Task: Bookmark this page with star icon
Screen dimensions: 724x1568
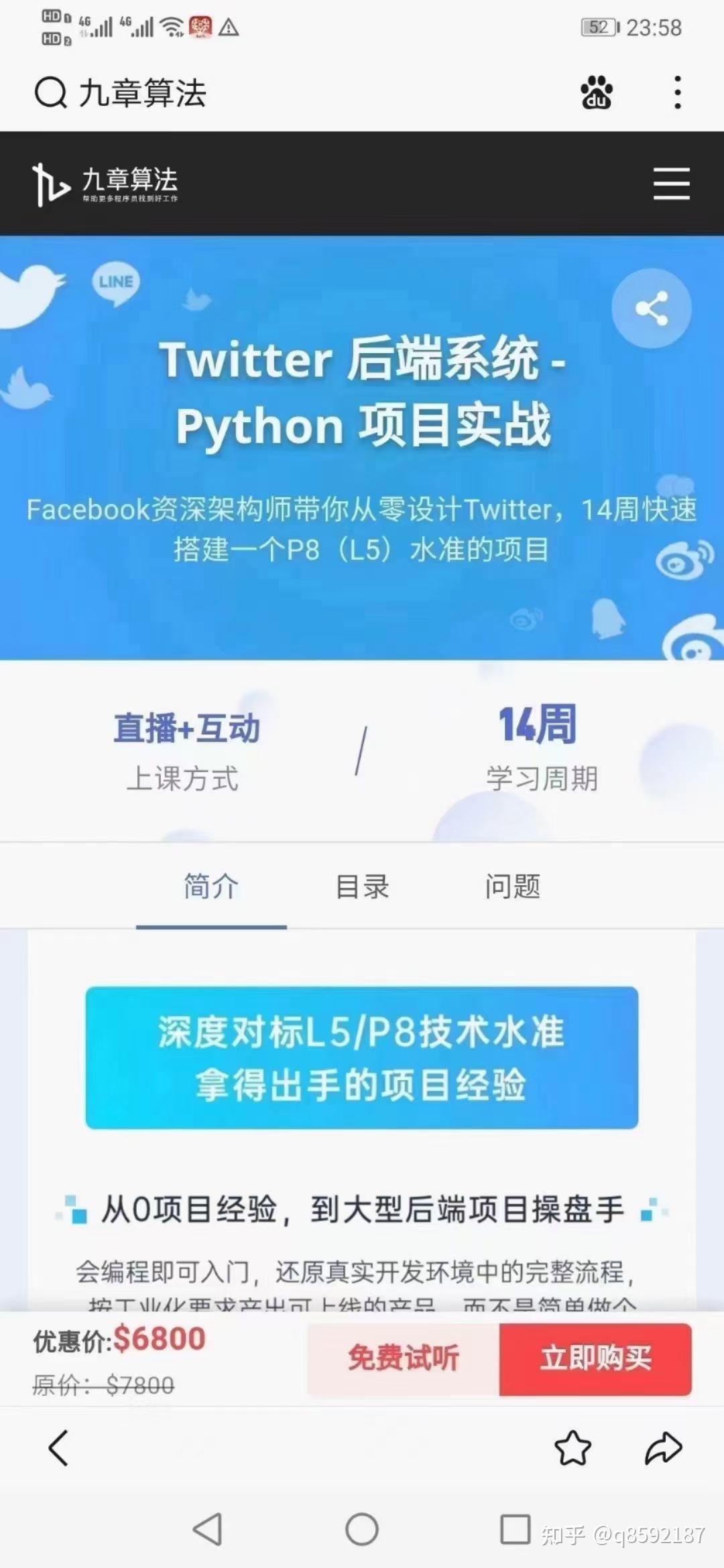Action: 573,1448
